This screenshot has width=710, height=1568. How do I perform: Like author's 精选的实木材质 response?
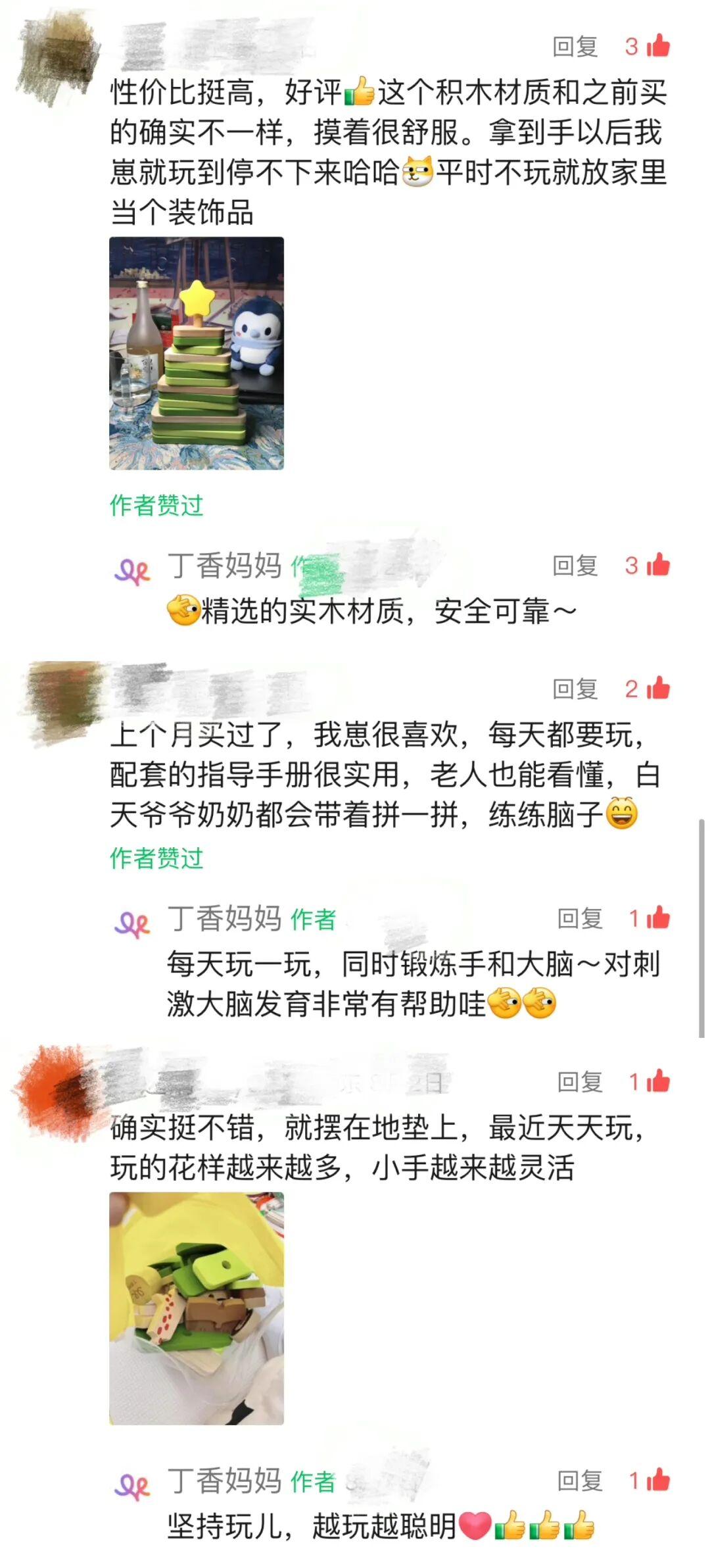[x=657, y=566]
